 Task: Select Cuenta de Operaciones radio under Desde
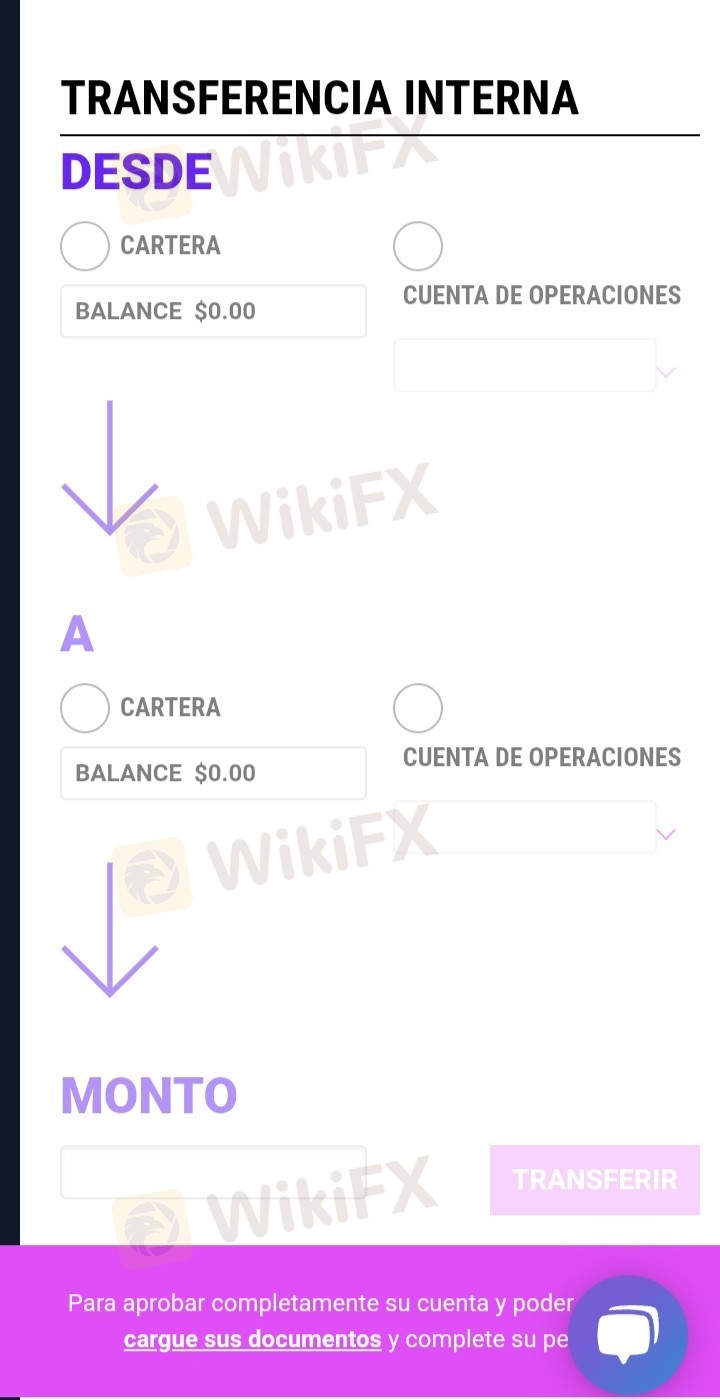418,246
